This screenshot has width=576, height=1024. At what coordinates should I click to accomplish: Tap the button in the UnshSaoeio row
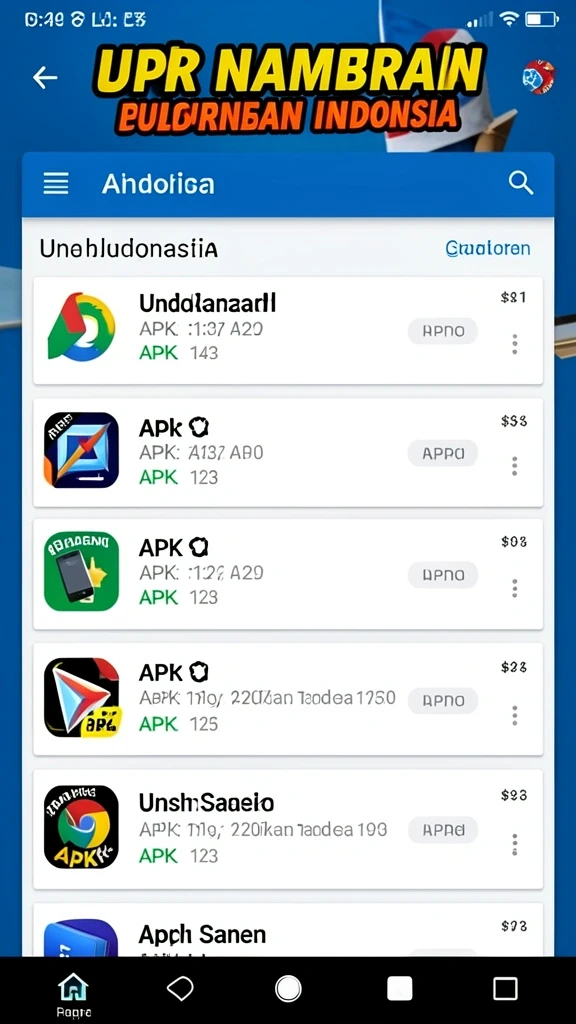pyautogui.click(x=443, y=830)
